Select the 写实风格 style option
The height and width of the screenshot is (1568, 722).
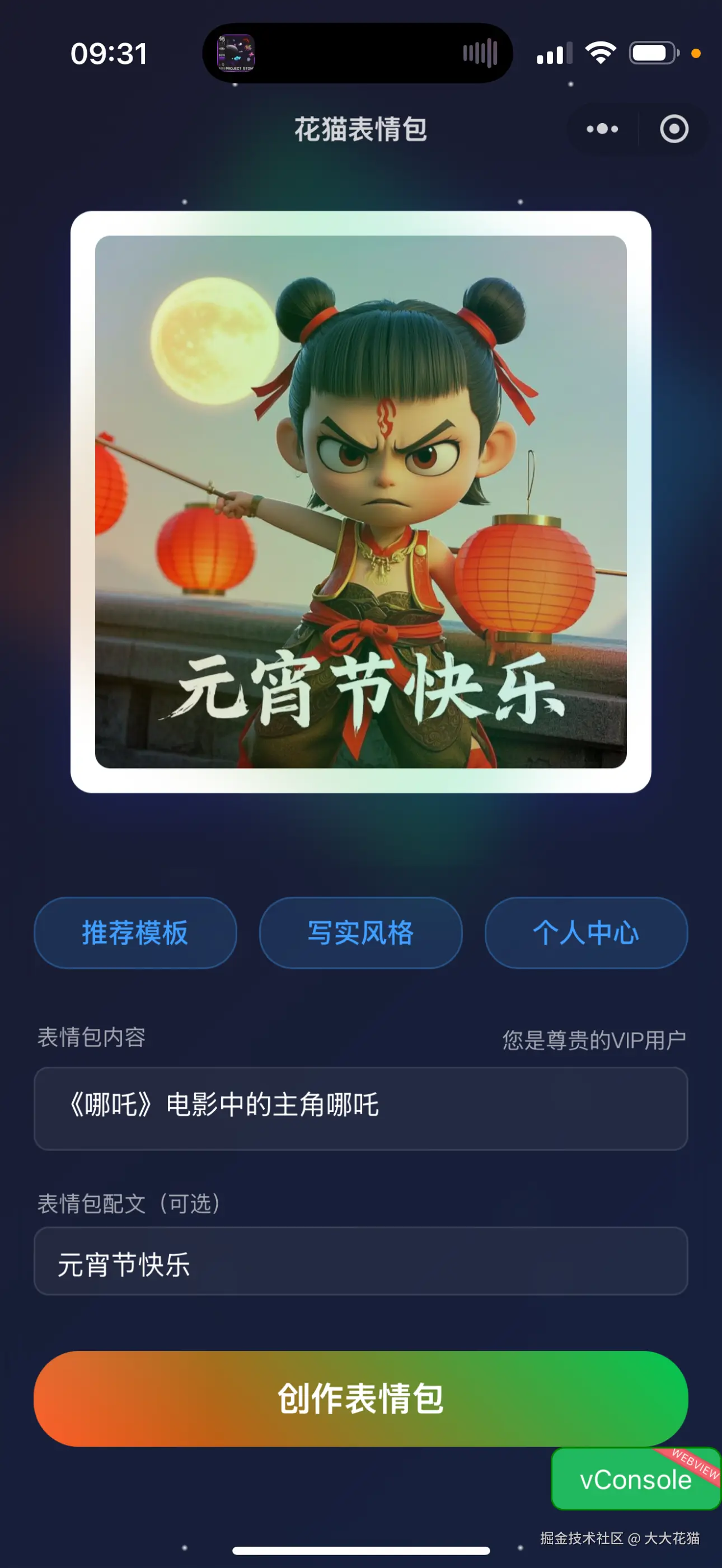click(x=360, y=933)
